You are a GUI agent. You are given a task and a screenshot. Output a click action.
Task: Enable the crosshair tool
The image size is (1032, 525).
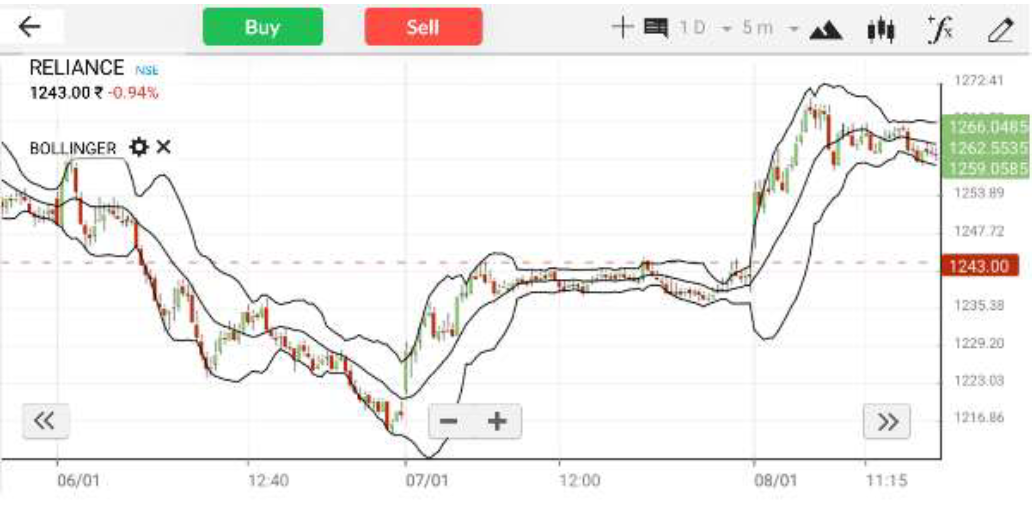tap(623, 28)
